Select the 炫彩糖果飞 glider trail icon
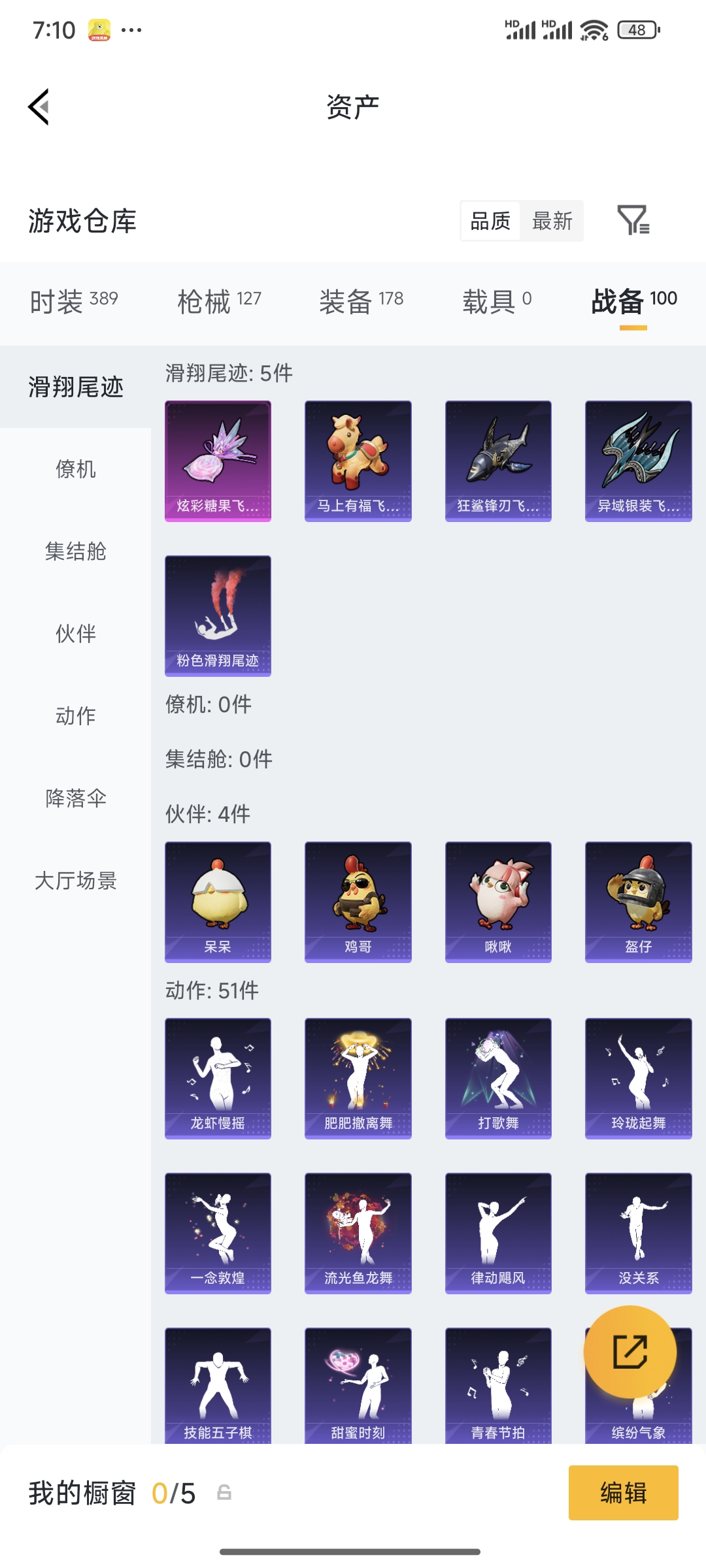The width and height of the screenshot is (706, 1568). point(218,459)
